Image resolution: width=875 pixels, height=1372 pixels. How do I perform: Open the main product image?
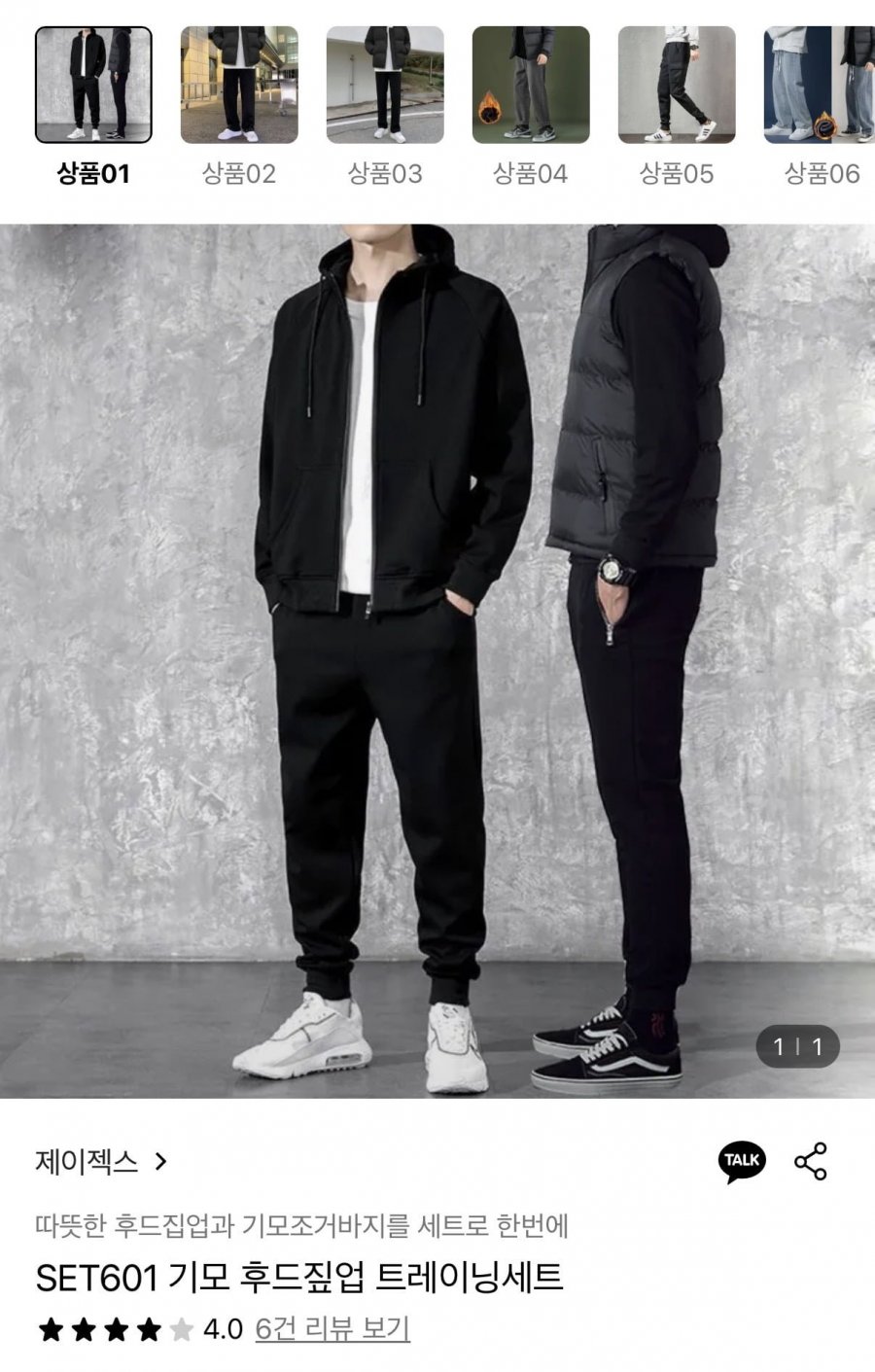(437, 661)
